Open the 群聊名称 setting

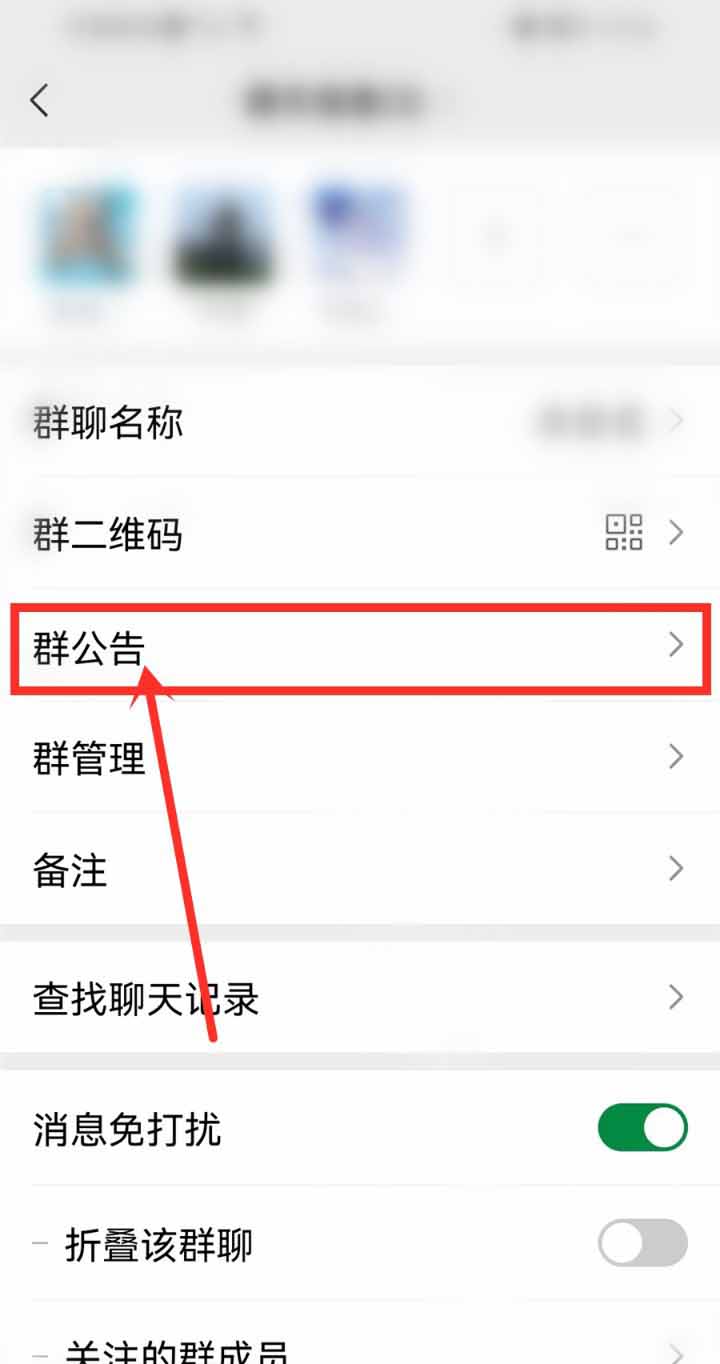click(360, 423)
